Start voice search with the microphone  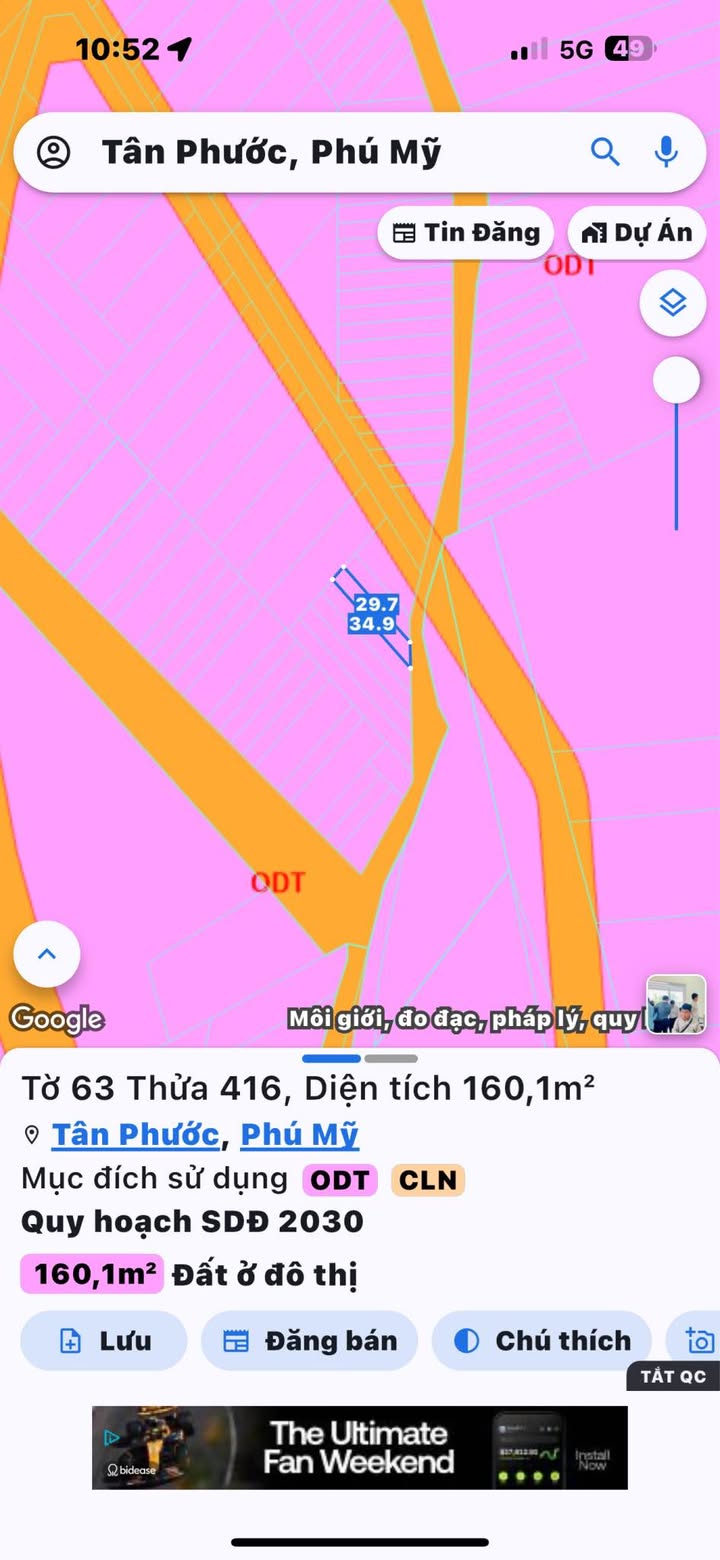pyautogui.click(x=666, y=152)
